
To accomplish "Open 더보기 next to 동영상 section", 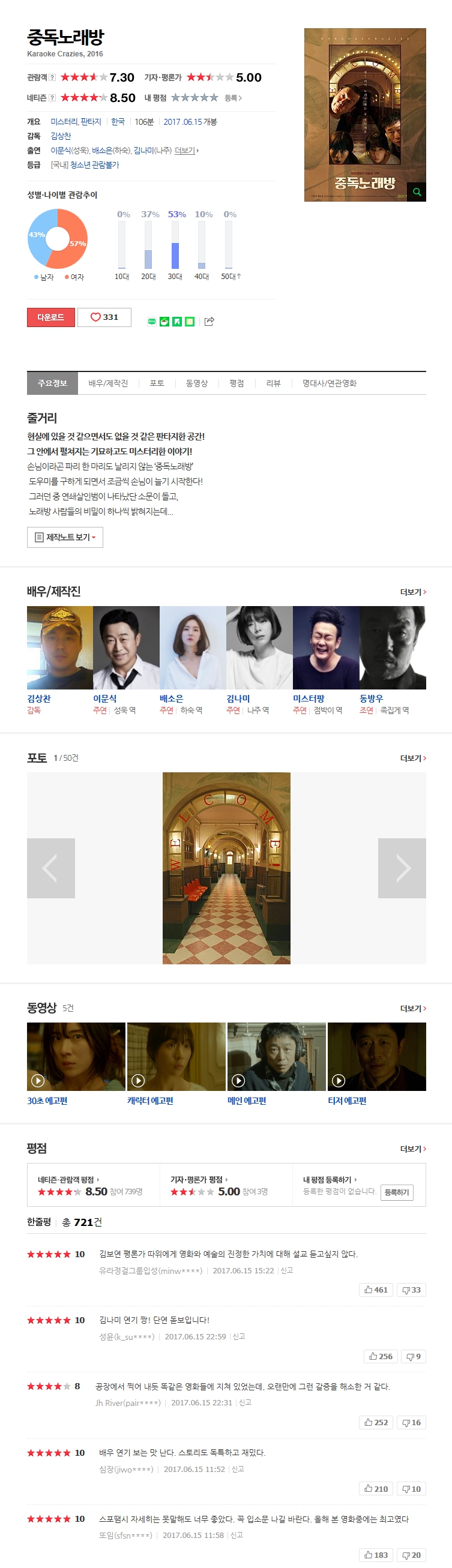I will click(412, 1009).
